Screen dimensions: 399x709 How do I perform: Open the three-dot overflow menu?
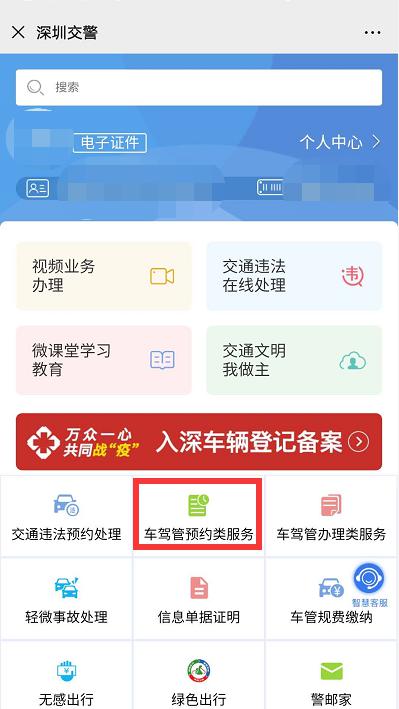[372, 33]
